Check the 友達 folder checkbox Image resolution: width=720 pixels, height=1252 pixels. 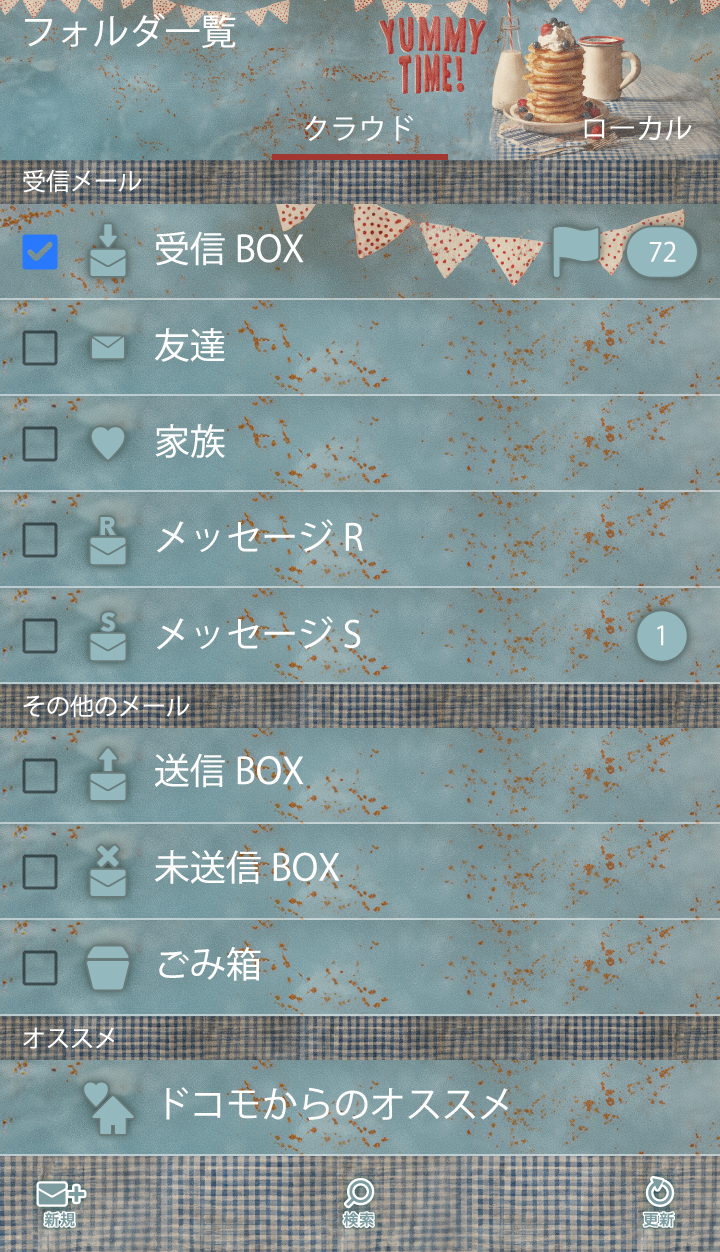40,348
